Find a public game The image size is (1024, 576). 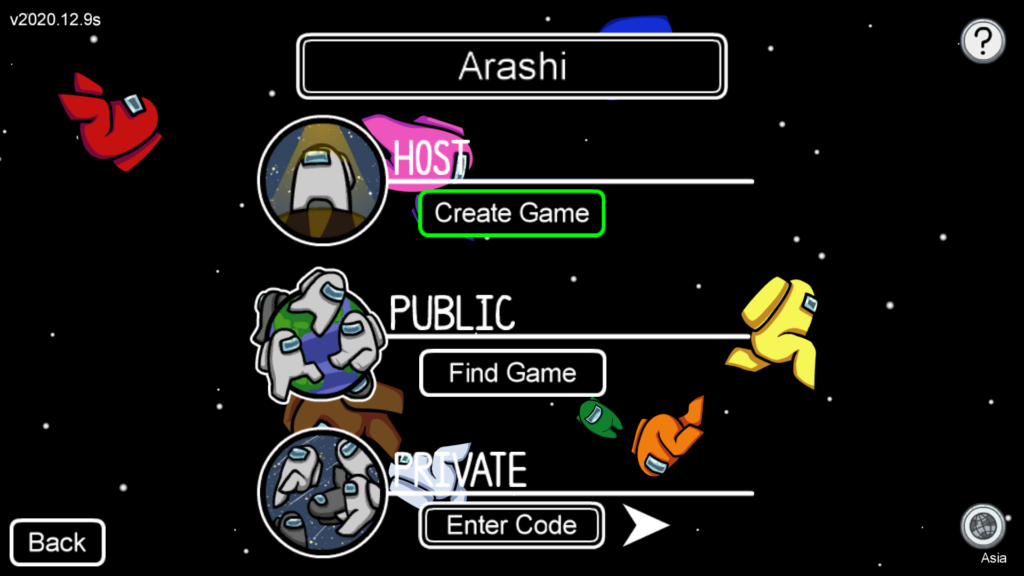click(x=512, y=373)
